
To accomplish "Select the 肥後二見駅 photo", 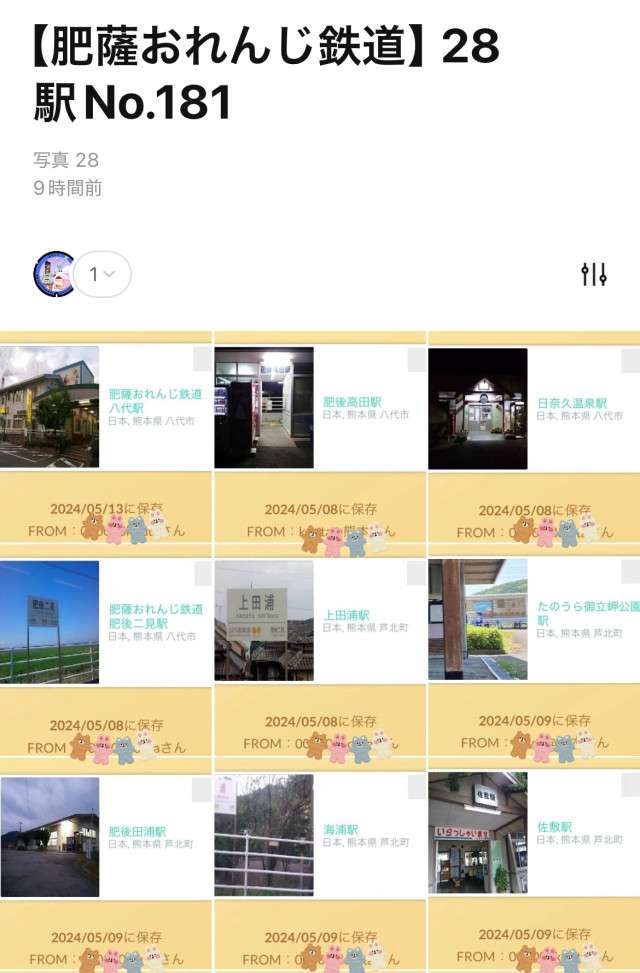I will click(50, 621).
